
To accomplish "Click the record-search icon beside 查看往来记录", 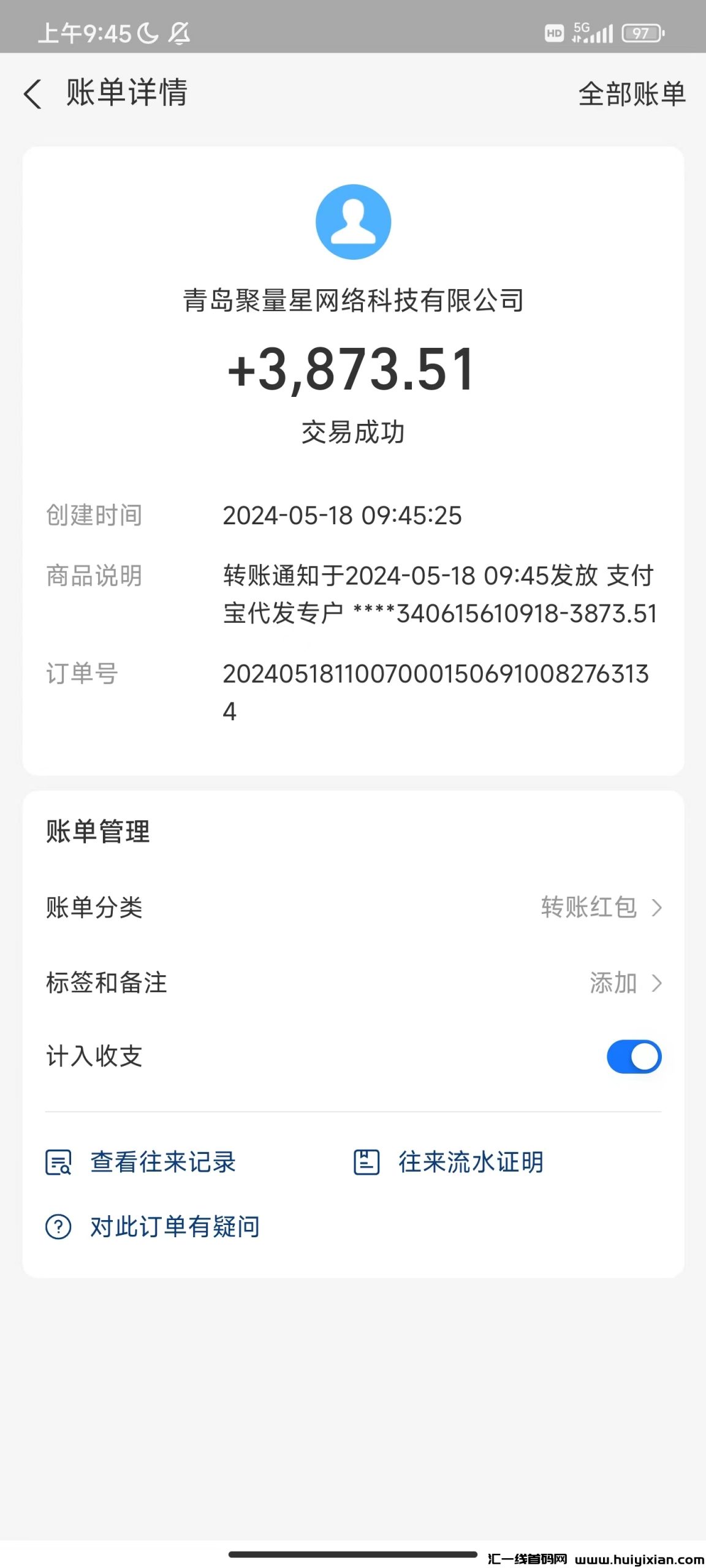I will point(58,1163).
